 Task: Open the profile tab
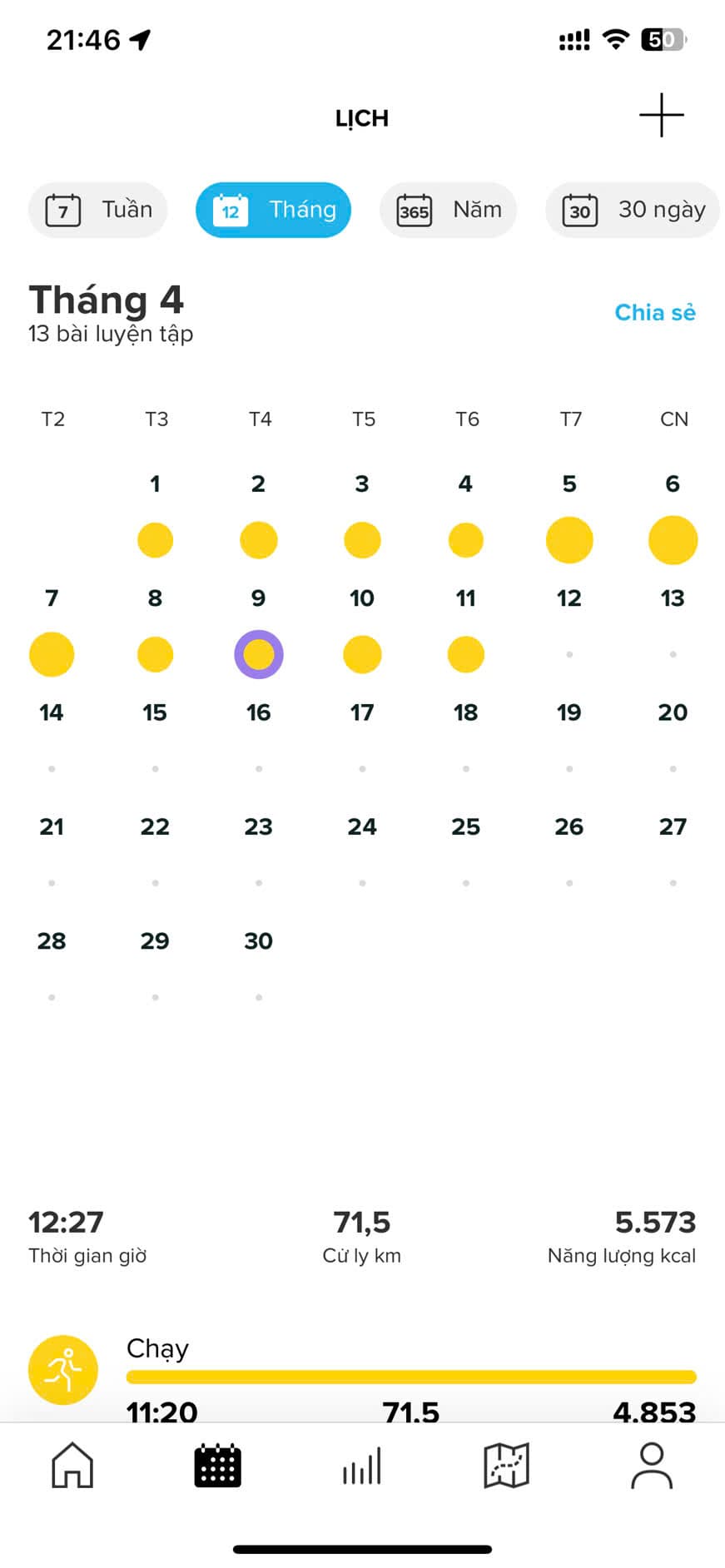tap(651, 1466)
